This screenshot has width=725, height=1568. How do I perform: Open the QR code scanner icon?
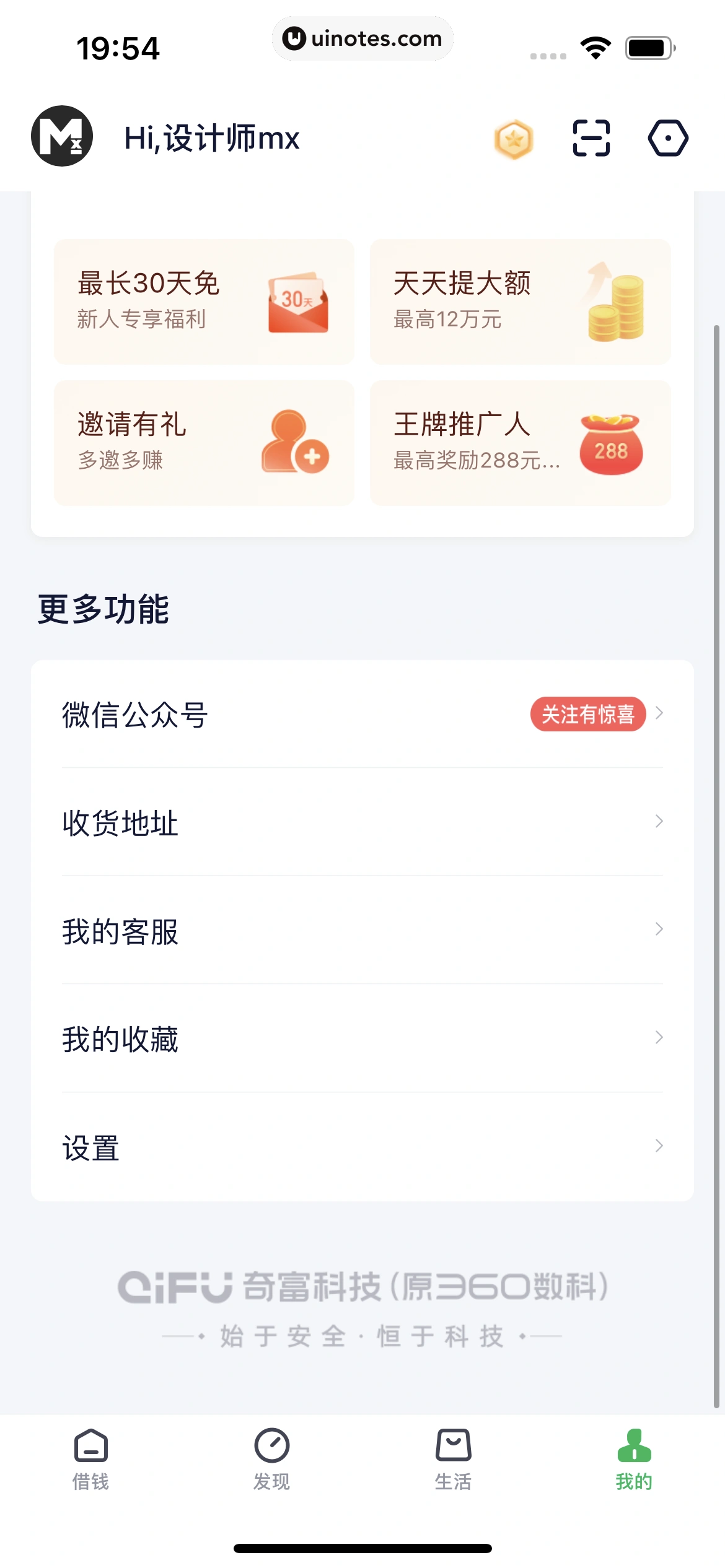[x=591, y=139]
